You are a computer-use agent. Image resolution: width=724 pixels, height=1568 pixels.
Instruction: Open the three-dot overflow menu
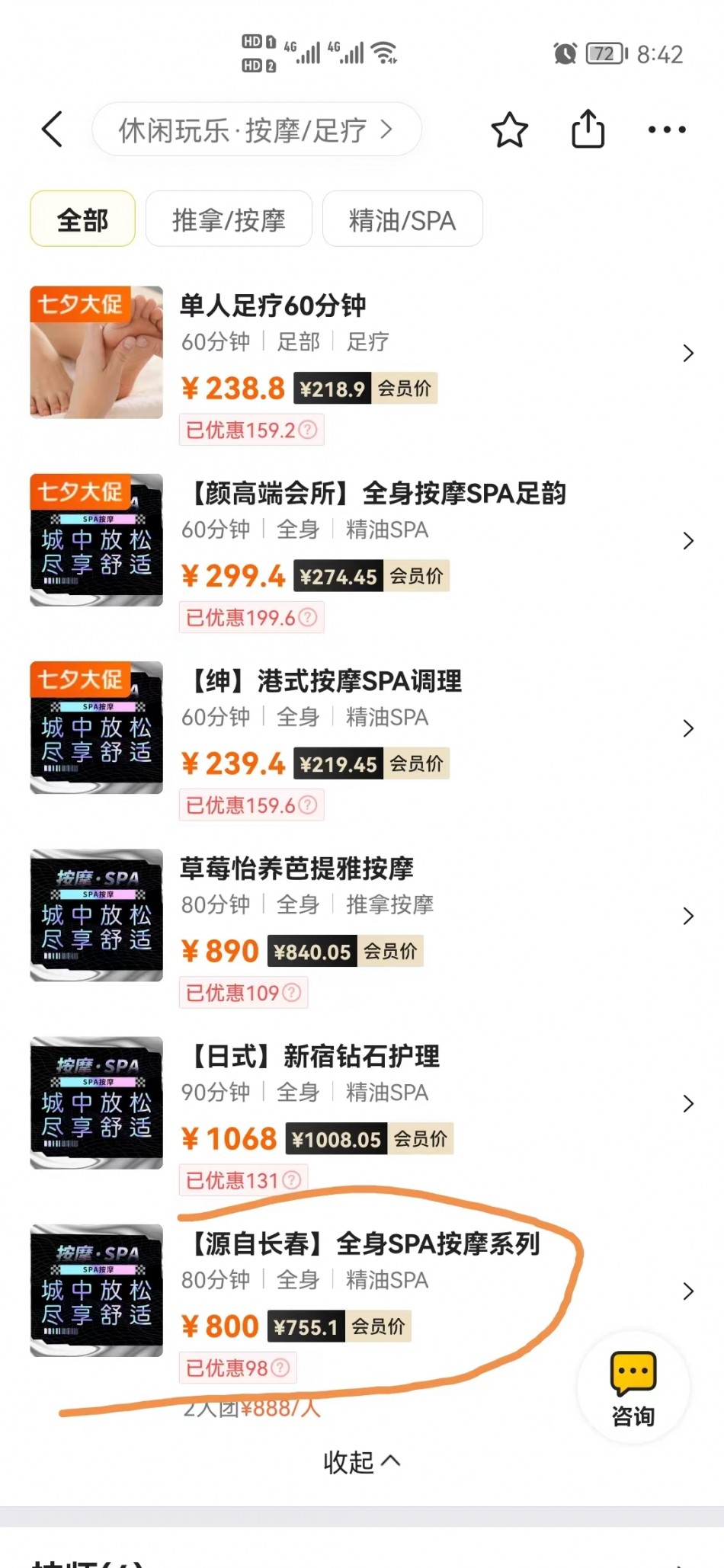(x=666, y=130)
